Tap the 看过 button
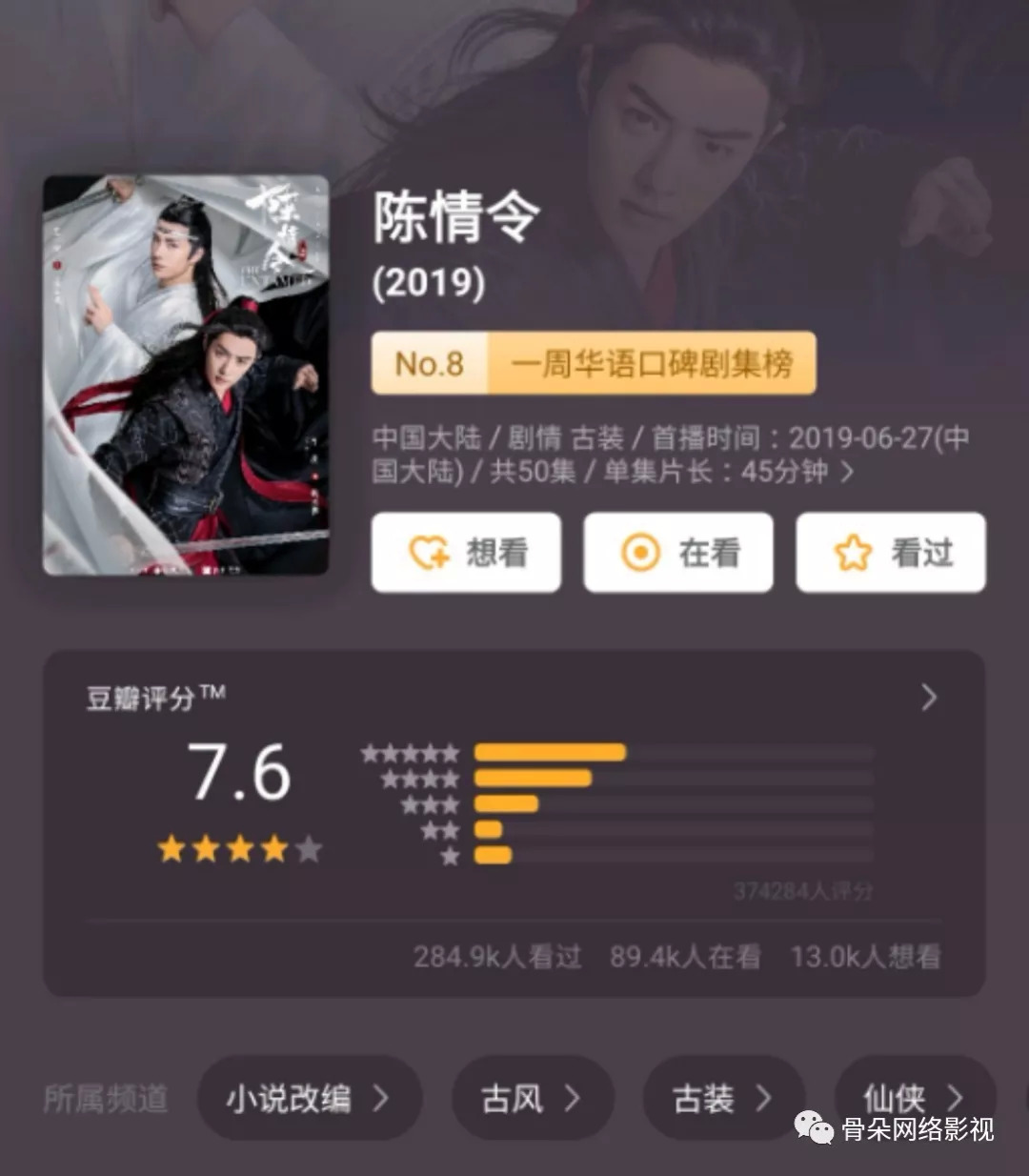 (891, 553)
